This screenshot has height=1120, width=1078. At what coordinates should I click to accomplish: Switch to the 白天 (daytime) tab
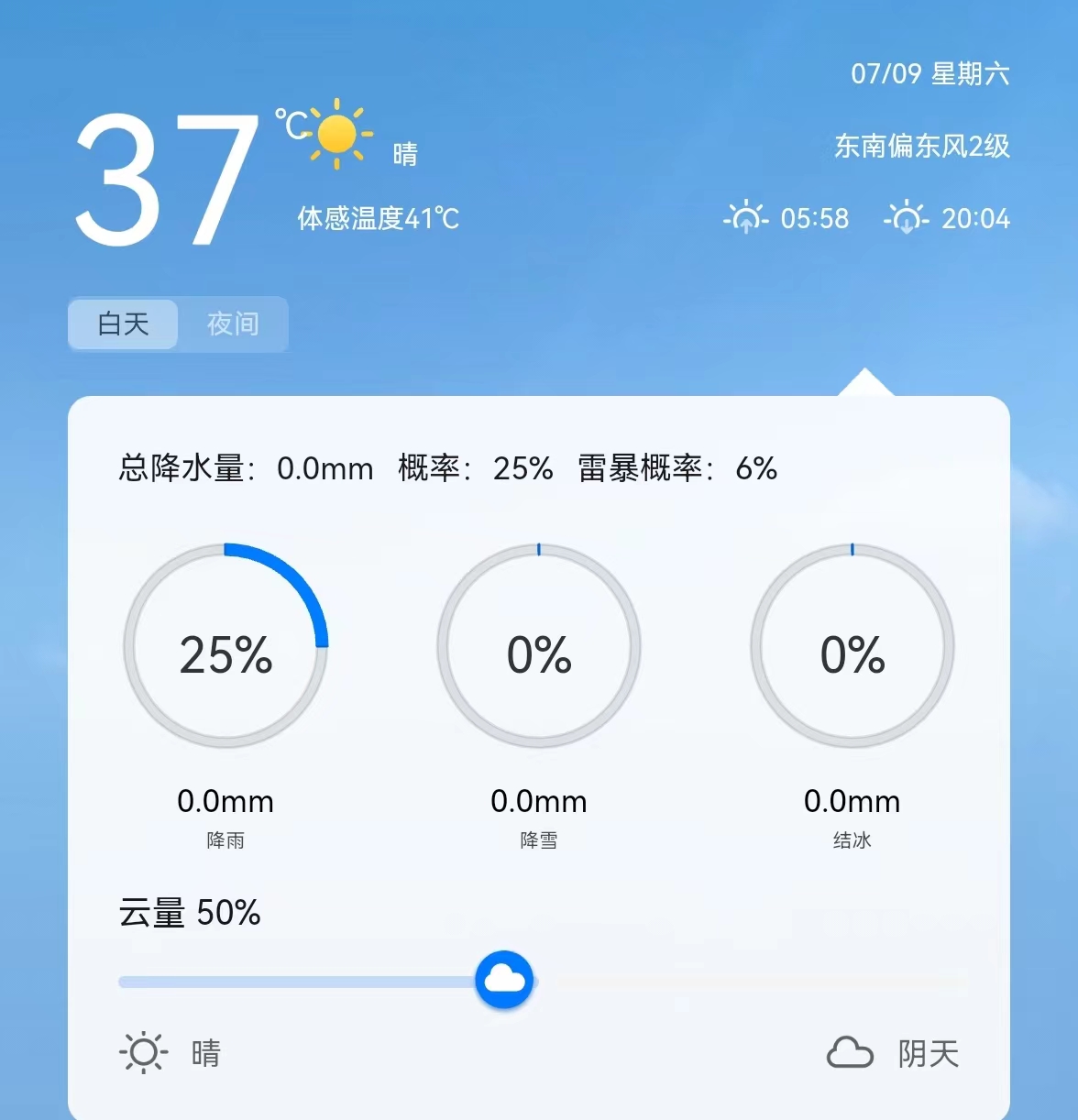click(124, 324)
